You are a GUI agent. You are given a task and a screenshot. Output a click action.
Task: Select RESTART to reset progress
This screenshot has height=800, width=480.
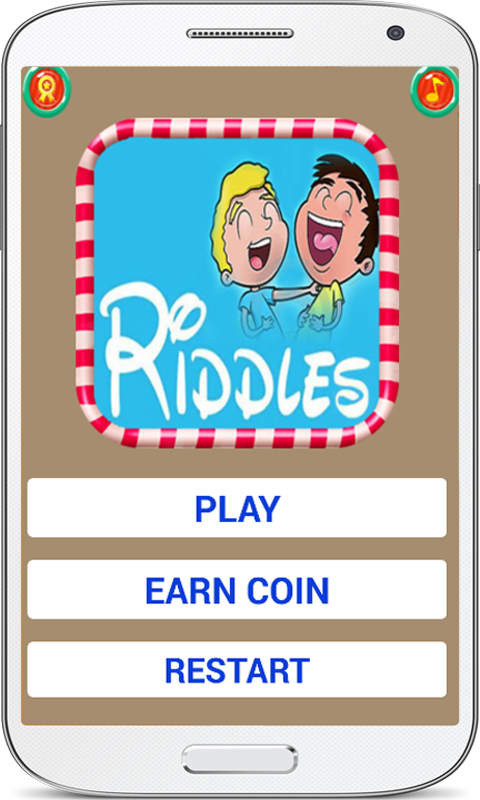click(x=237, y=669)
